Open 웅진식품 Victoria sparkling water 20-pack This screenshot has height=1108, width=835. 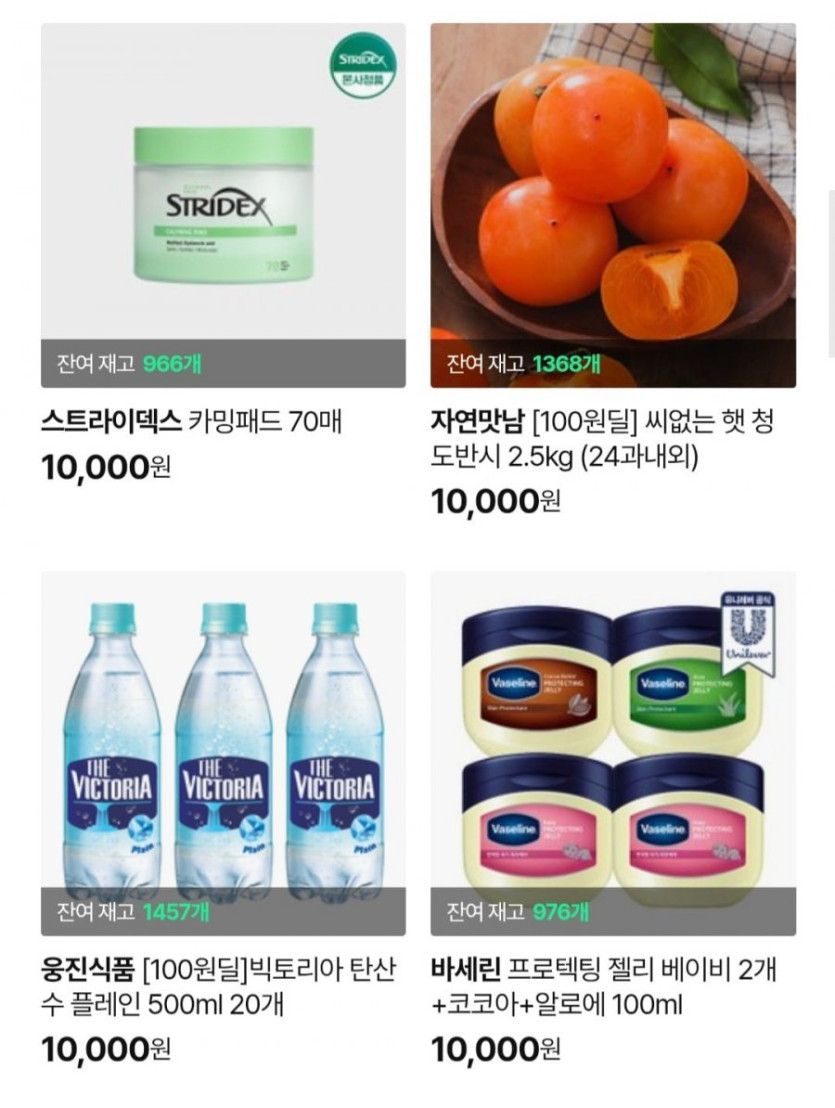223,752
